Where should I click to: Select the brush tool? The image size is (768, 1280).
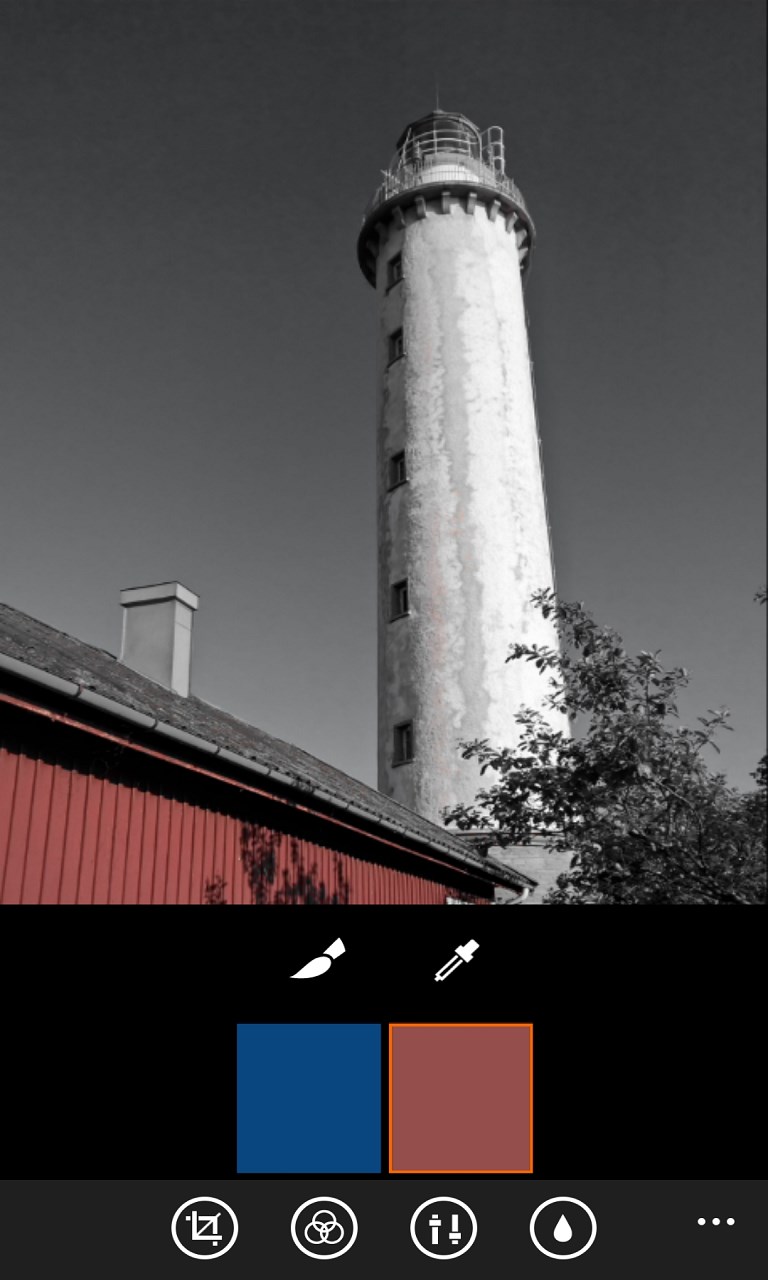coord(318,960)
